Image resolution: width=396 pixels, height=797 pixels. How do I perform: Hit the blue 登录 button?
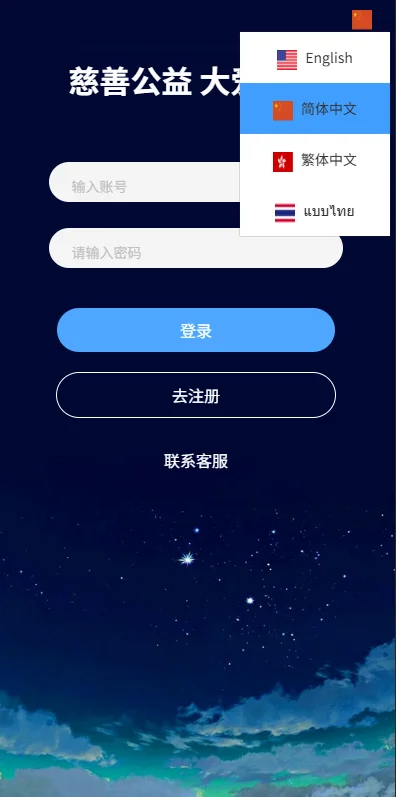196,330
